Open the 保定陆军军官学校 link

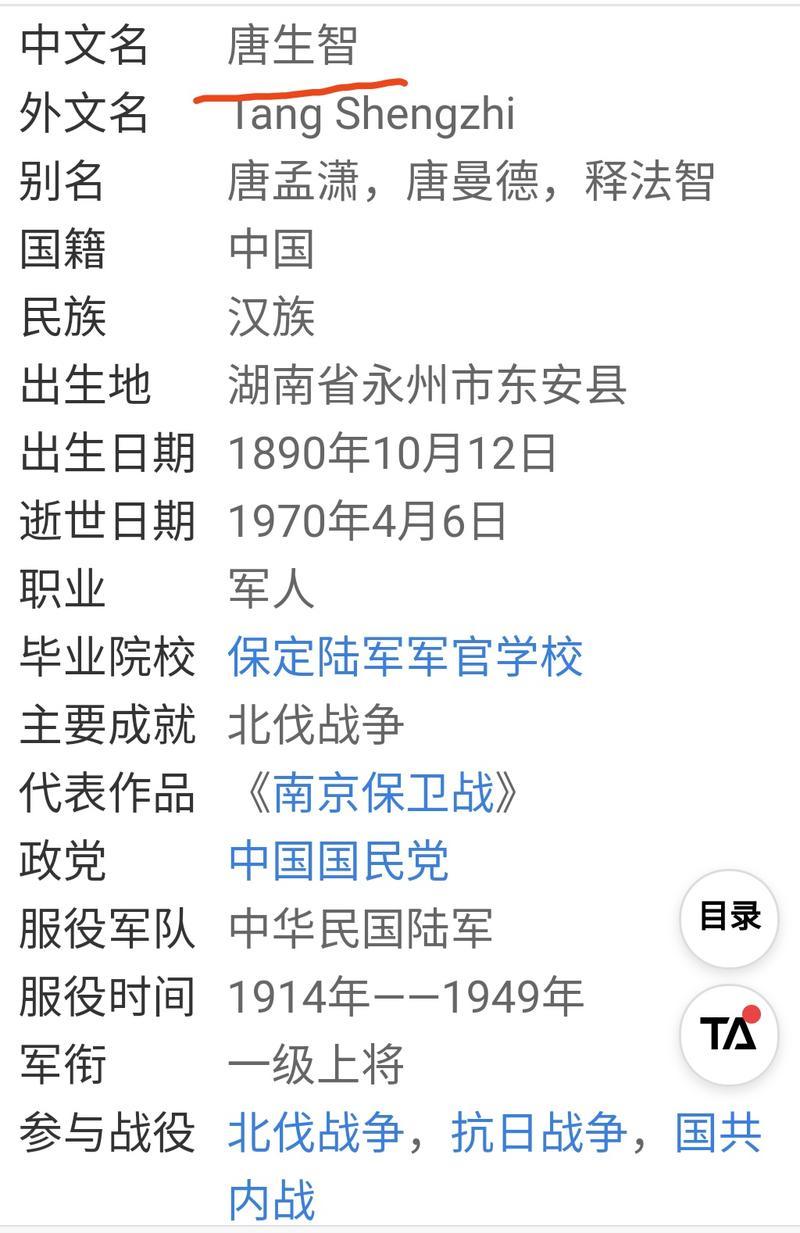point(405,657)
